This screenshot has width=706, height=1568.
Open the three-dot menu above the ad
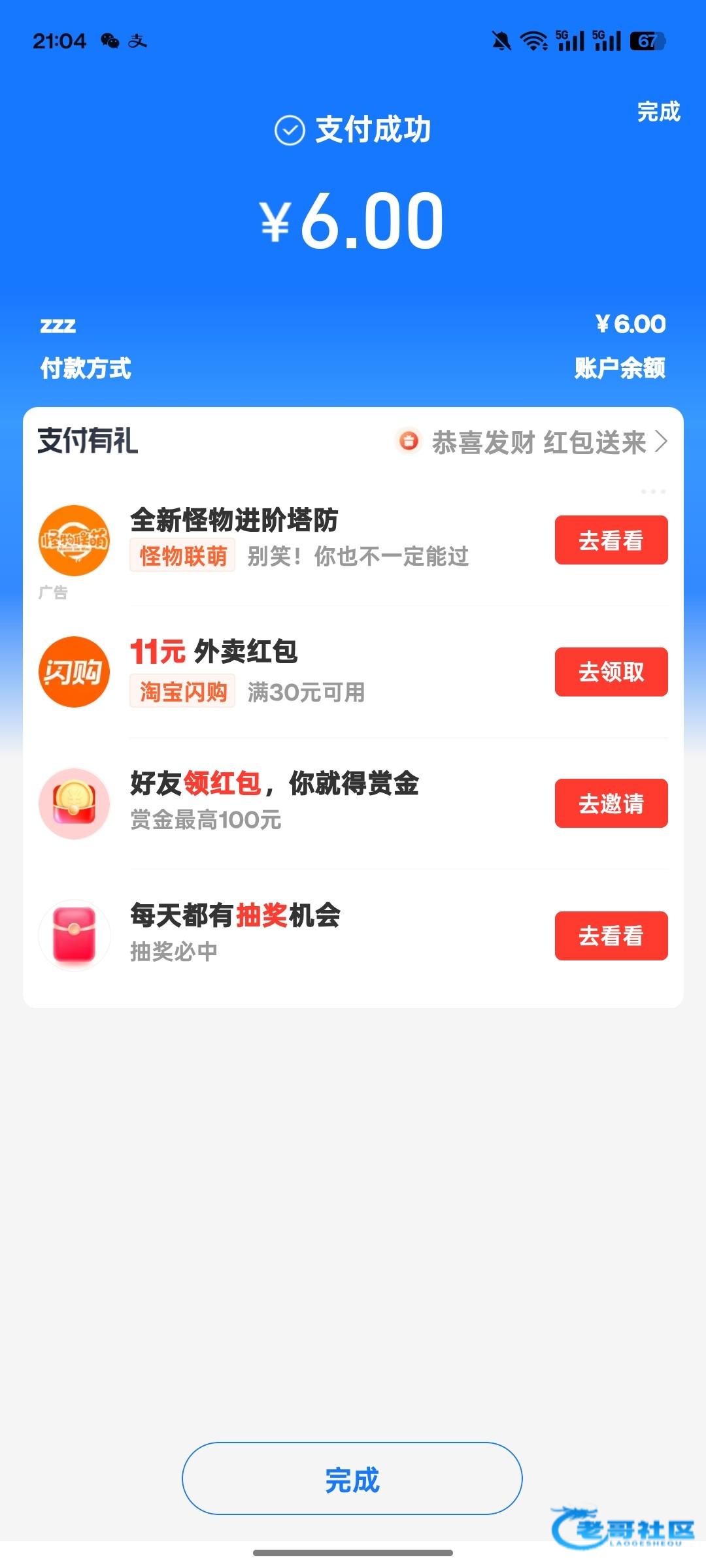coord(653,491)
